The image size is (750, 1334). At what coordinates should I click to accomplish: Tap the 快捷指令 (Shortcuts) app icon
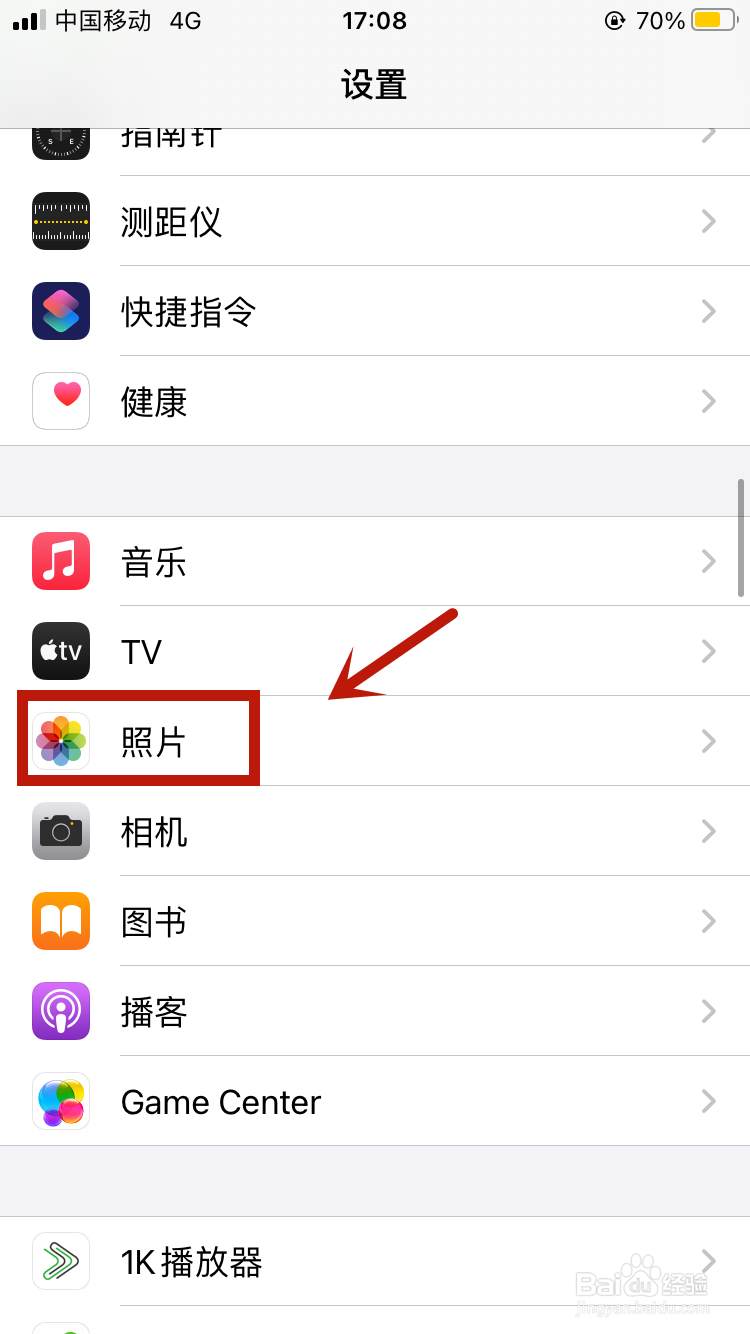[60, 311]
